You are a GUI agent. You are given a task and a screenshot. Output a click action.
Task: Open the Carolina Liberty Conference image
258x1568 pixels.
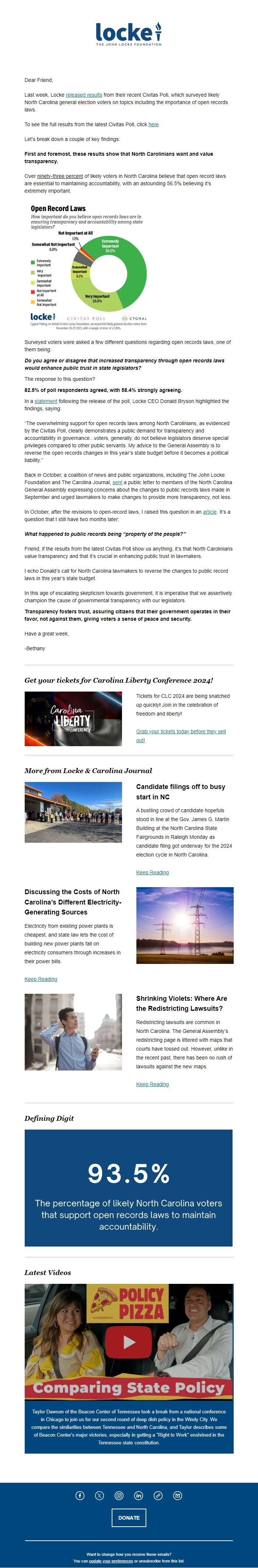point(72,719)
